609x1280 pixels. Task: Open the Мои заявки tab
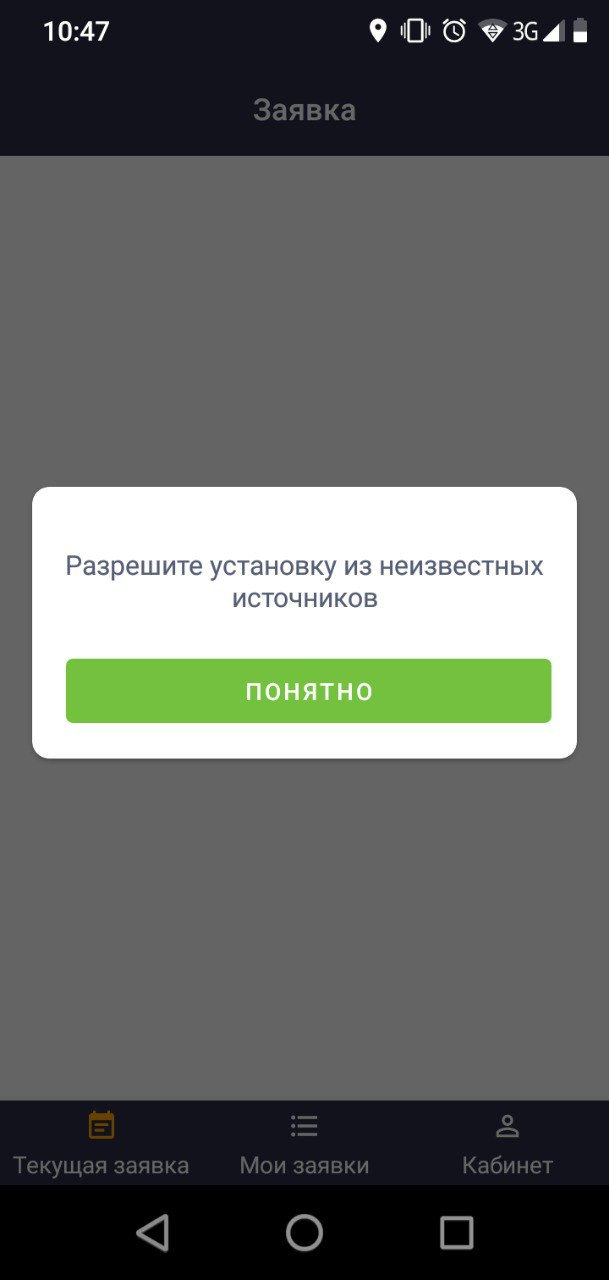pyautogui.click(x=304, y=1143)
